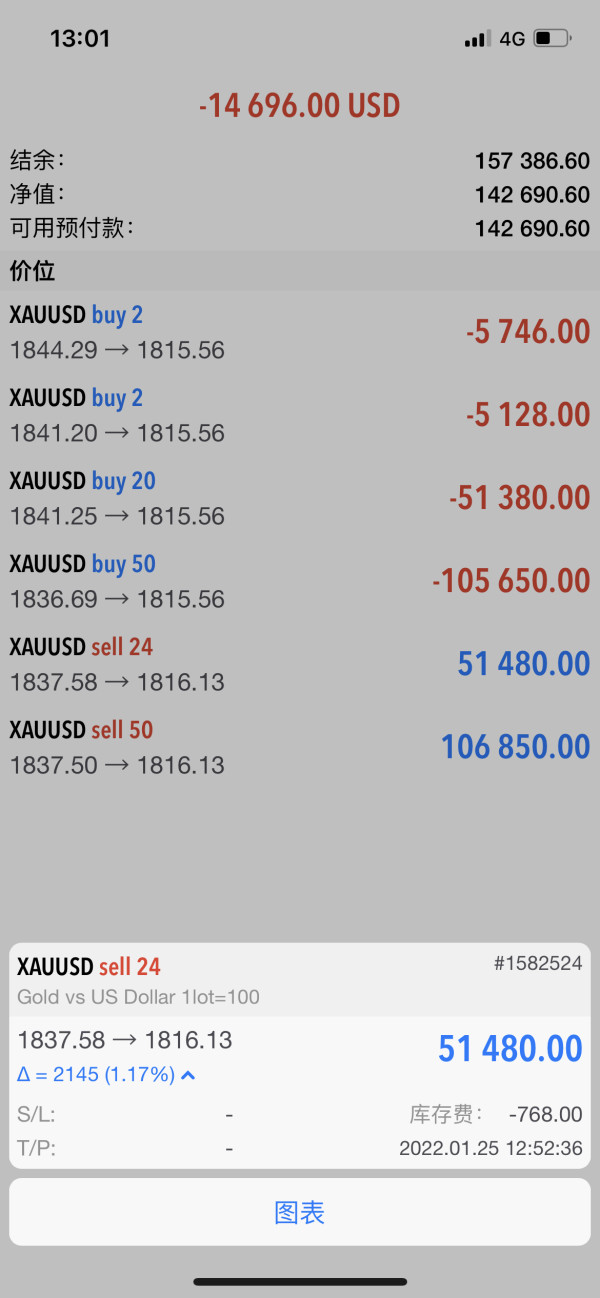Select the XAUUSD sell 50 position
The image size is (600, 1298).
tap(300, 747)
